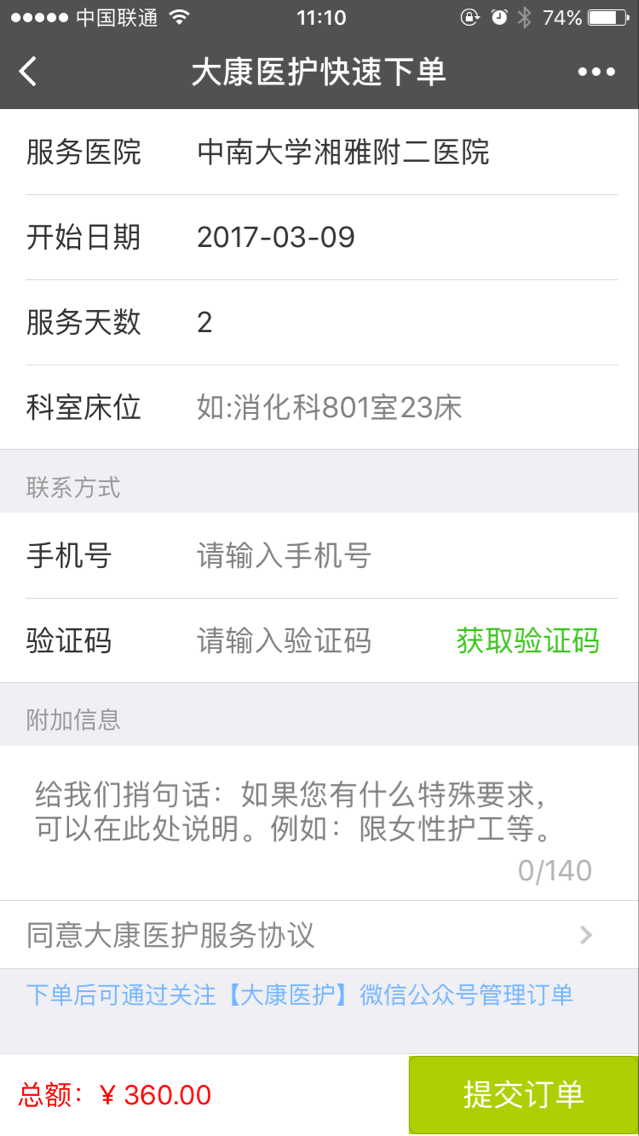Image resolution: width=639 pixels, height=1136 pixels.
Task: Go back from 大康医护快速下单
Action: 29,72
